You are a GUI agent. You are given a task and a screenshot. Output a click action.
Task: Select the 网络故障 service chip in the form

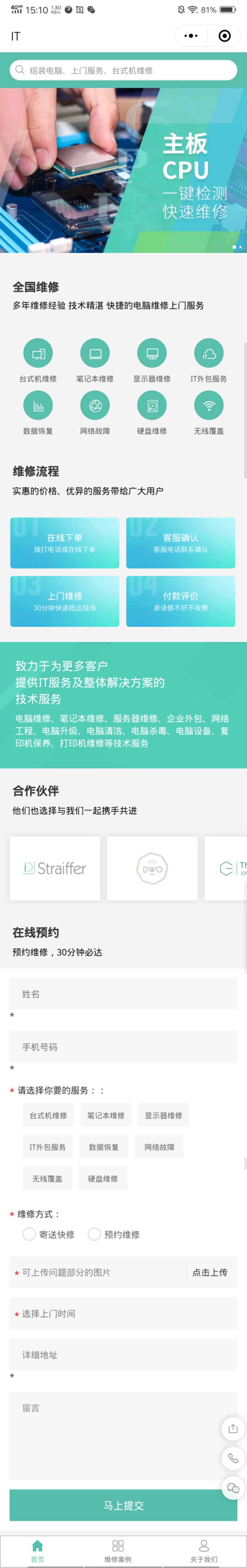click(x=159, y=1147)
